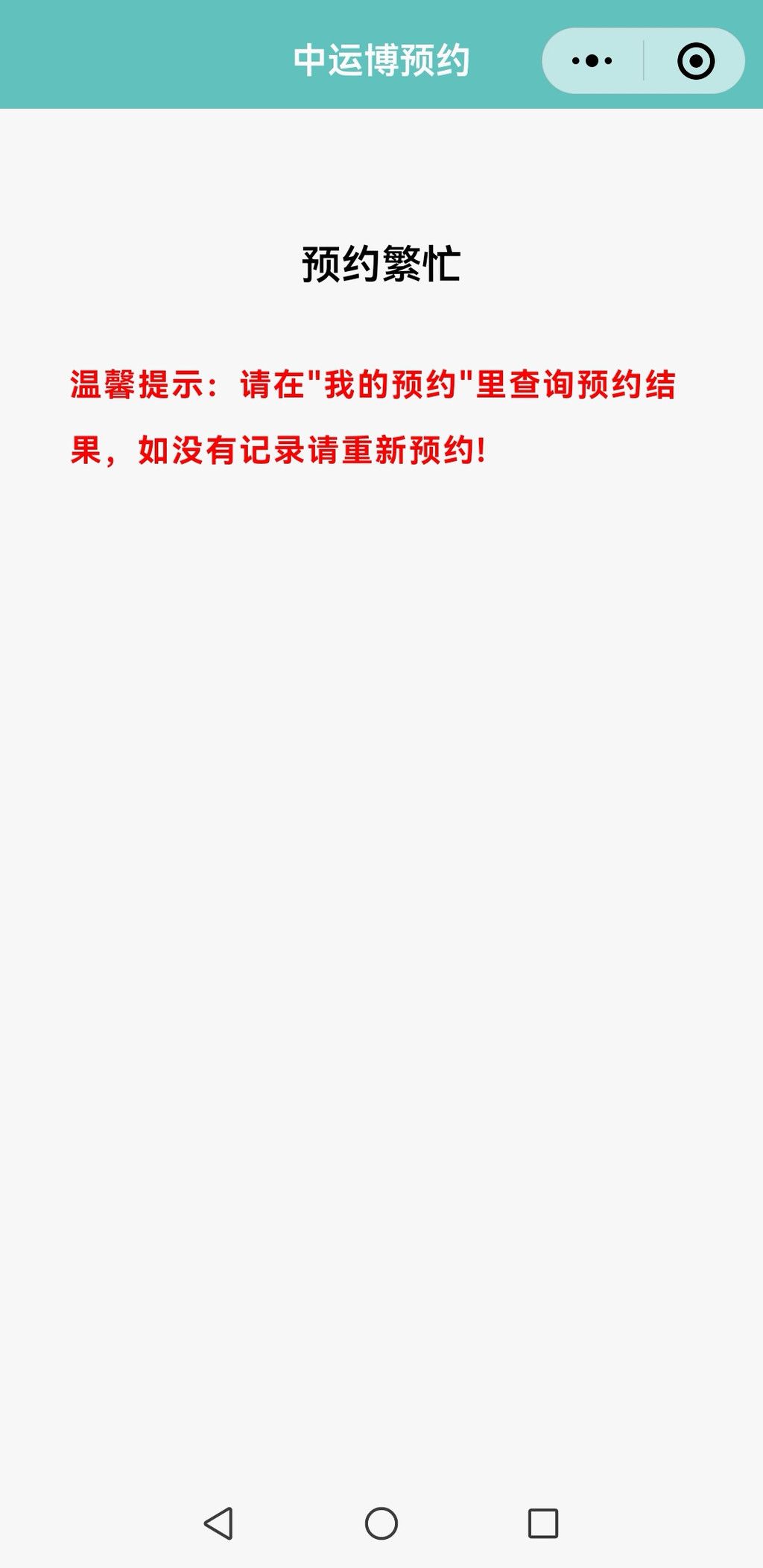Go back with the system back button
Image resolution: width=763 pixels, height=1568 pixels.
click(x=219, y=1523)
